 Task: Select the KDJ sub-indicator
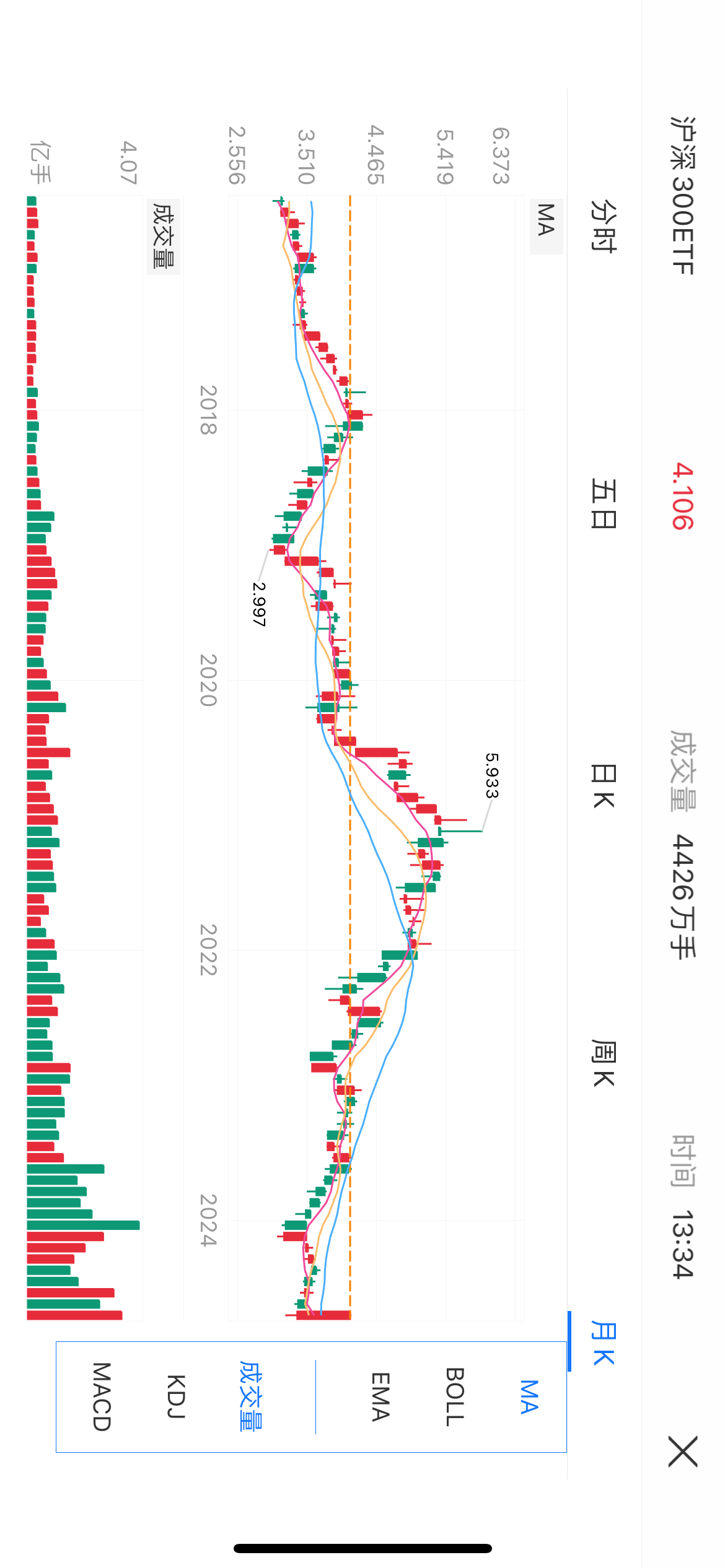click(176, 1396)
